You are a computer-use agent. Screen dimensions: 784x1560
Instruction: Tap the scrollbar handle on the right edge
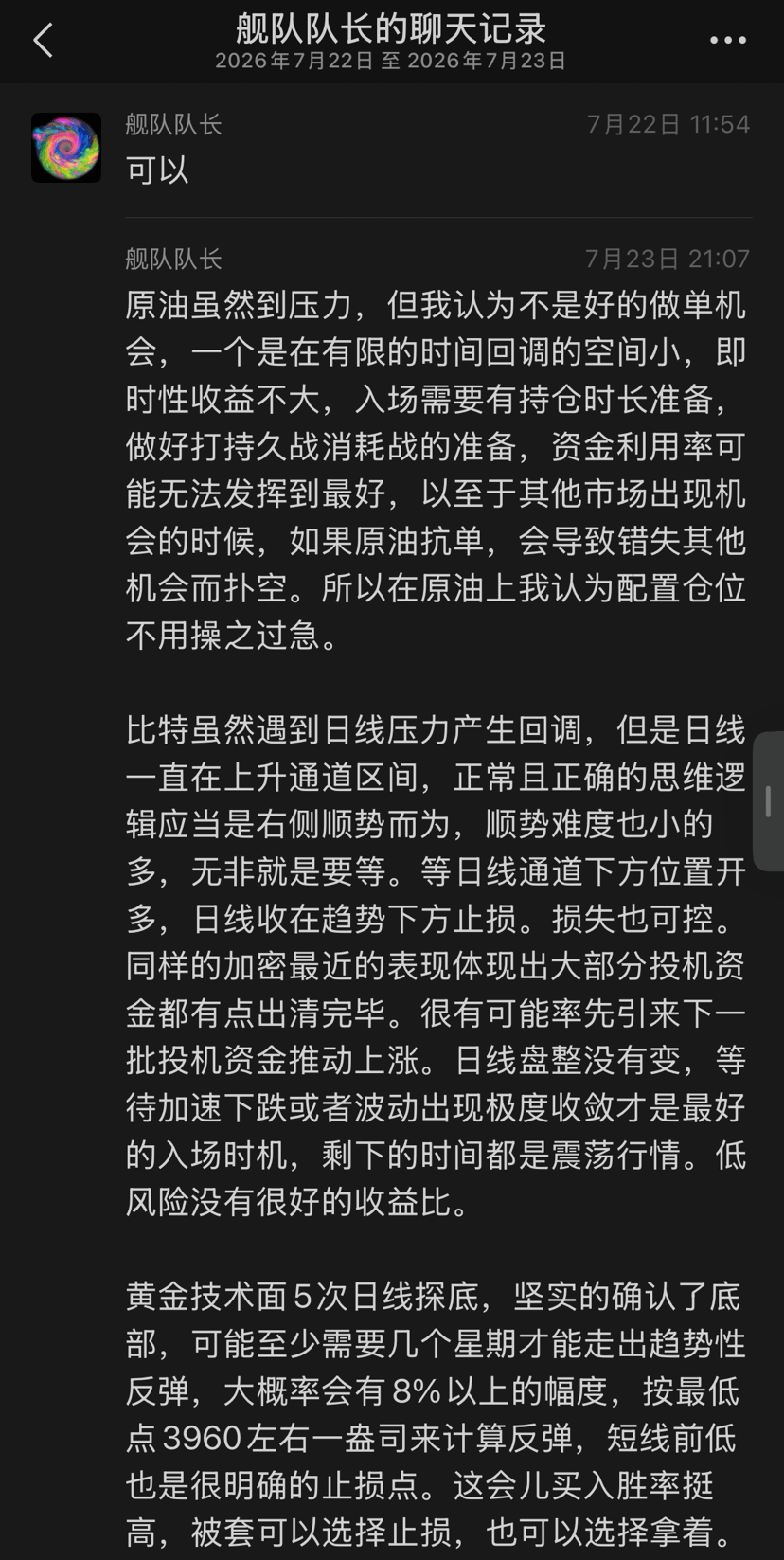tap(769, 801)
